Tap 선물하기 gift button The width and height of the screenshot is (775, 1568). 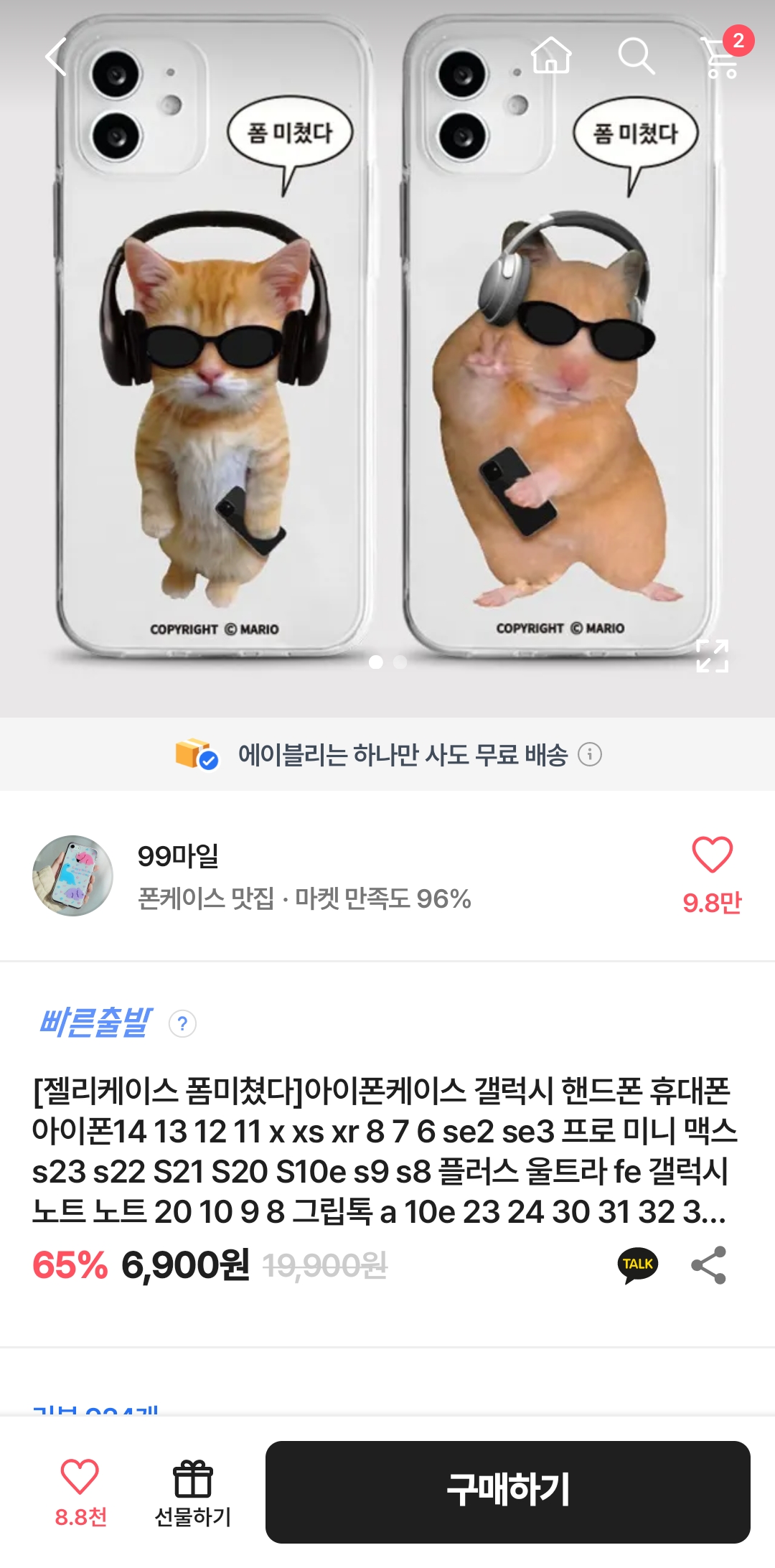pos(192,1493)
